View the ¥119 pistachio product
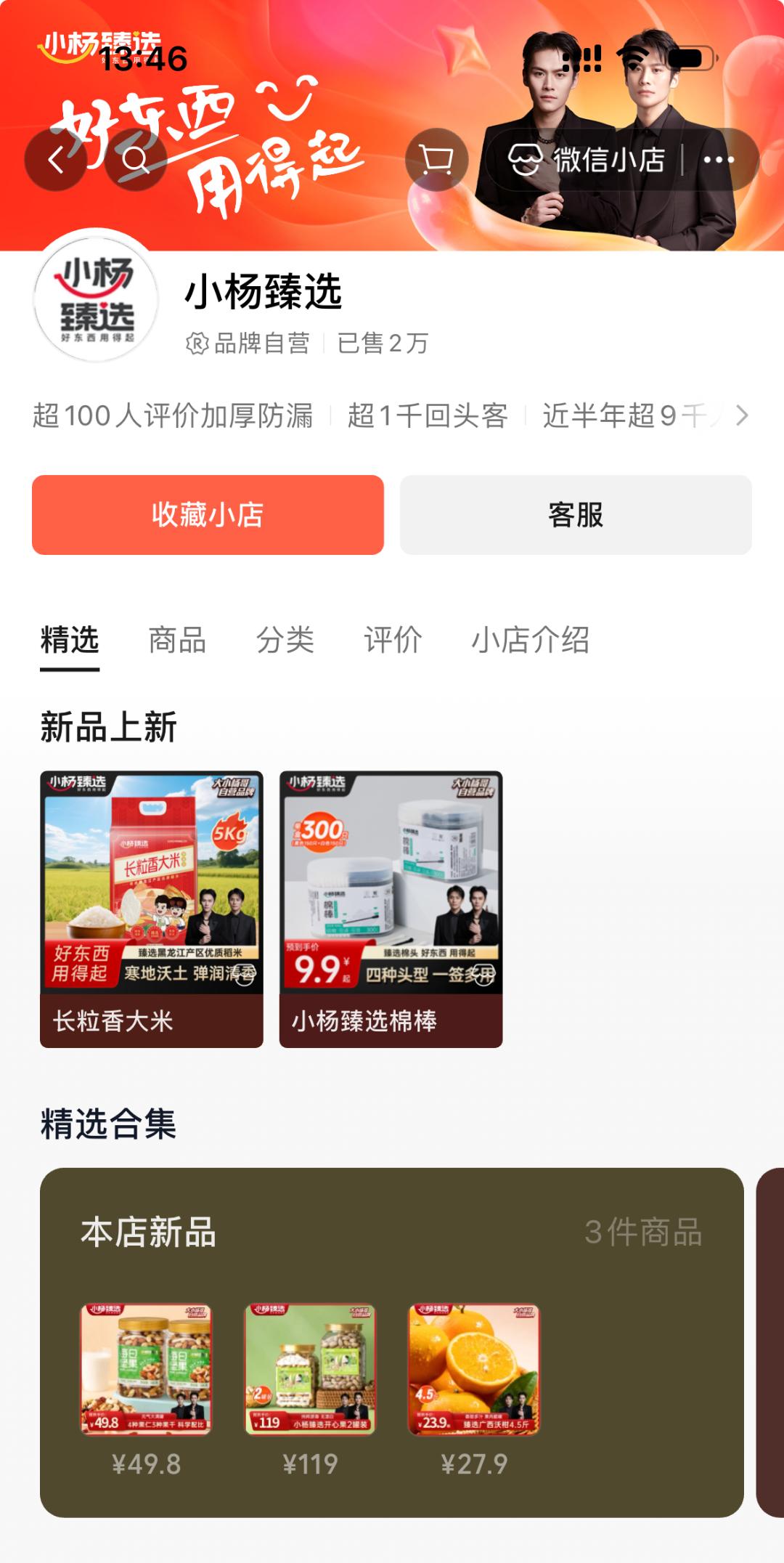The height and width of the screenshot is (1563, 784). point(310,1369)
